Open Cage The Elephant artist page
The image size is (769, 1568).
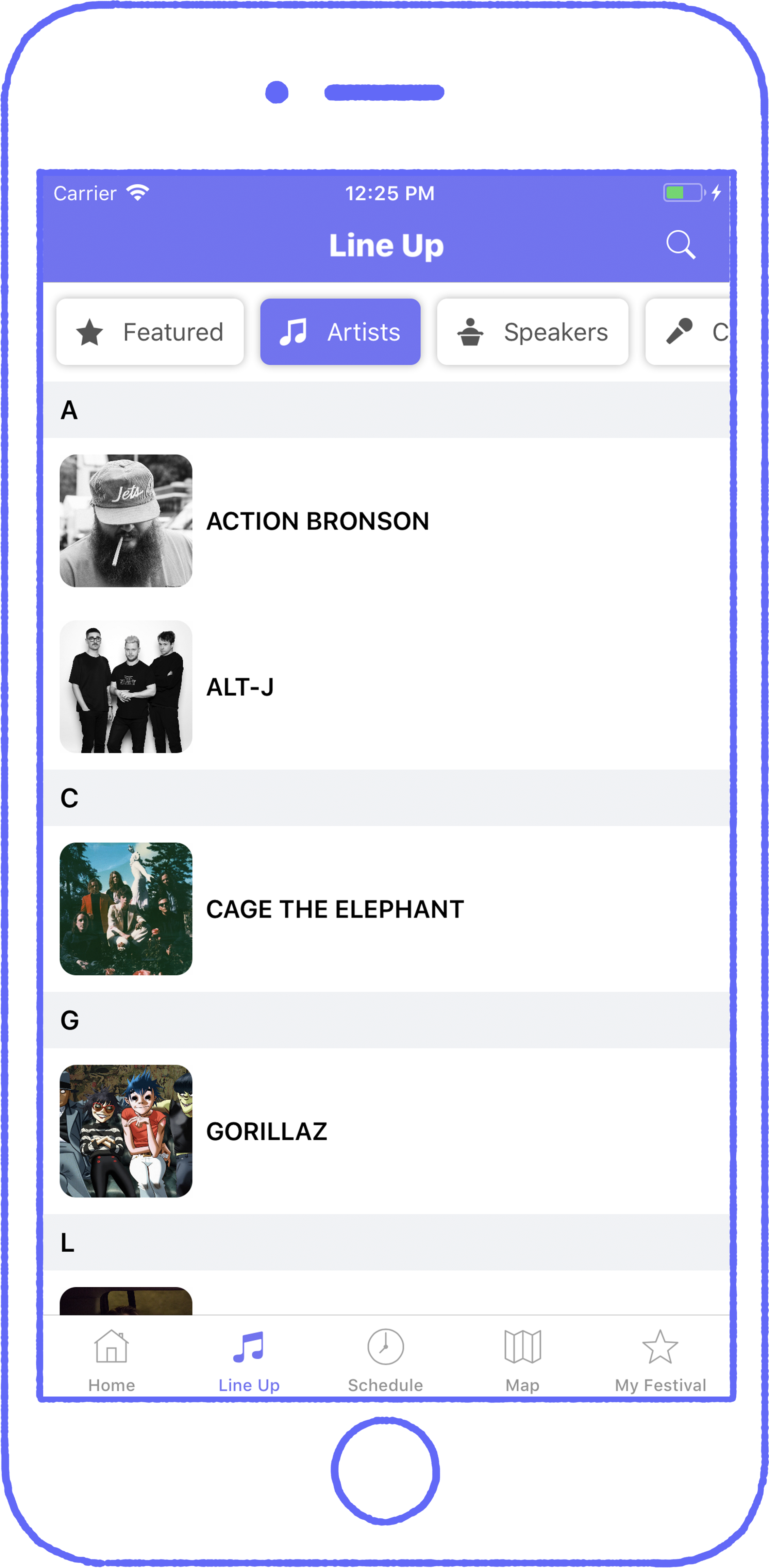[335, 909]
